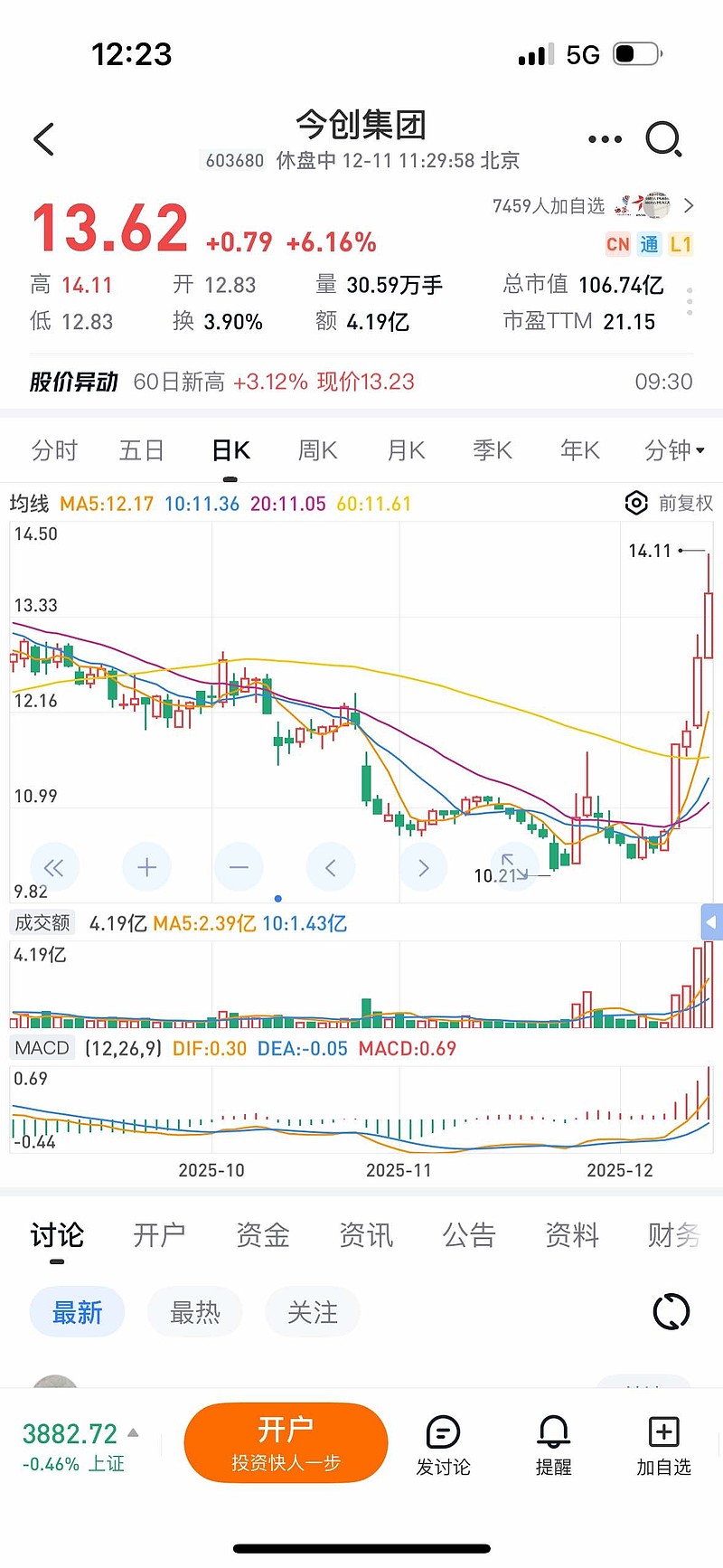723x1568 pixels.
Task: Switch to the 五日 chart tab
Action: (142, 450)
